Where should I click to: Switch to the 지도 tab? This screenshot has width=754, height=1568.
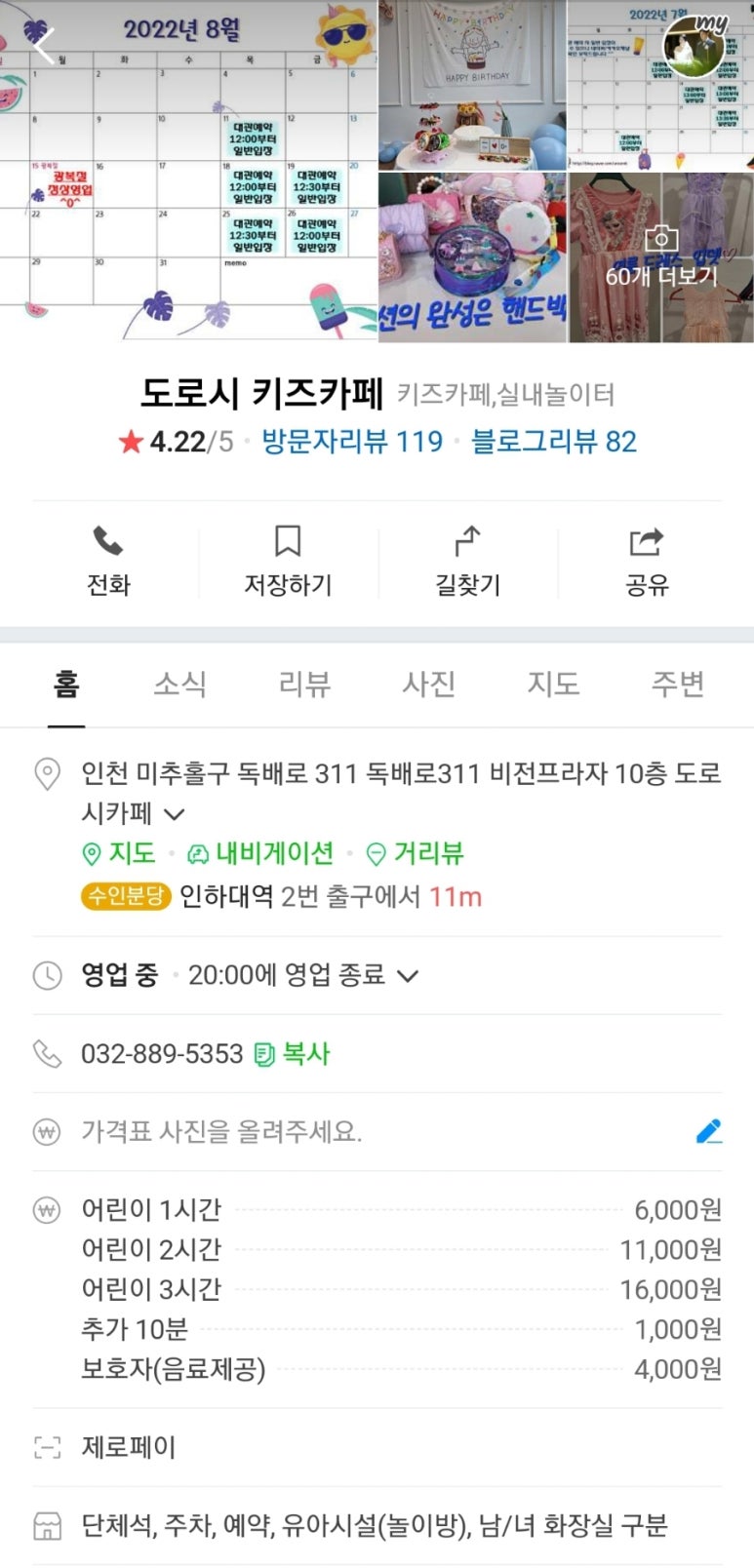(x=553, y=685)
